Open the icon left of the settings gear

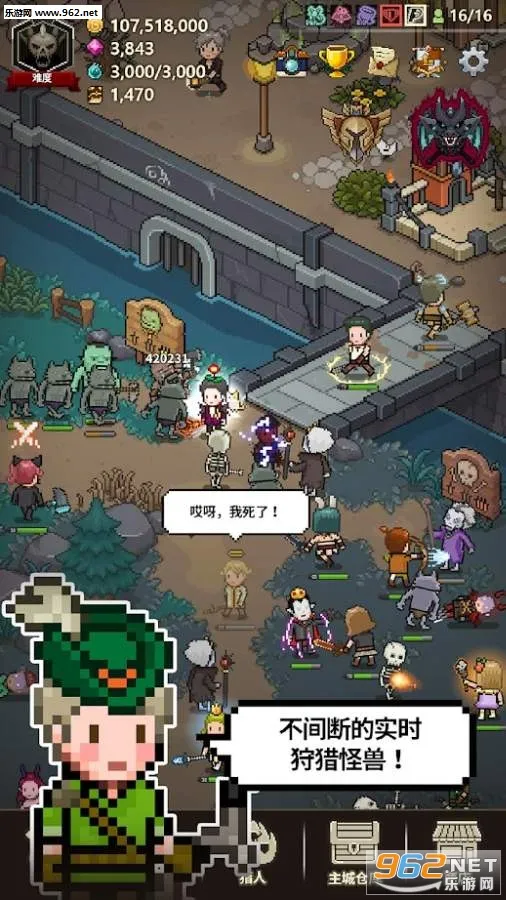click(x=428, y=61)
